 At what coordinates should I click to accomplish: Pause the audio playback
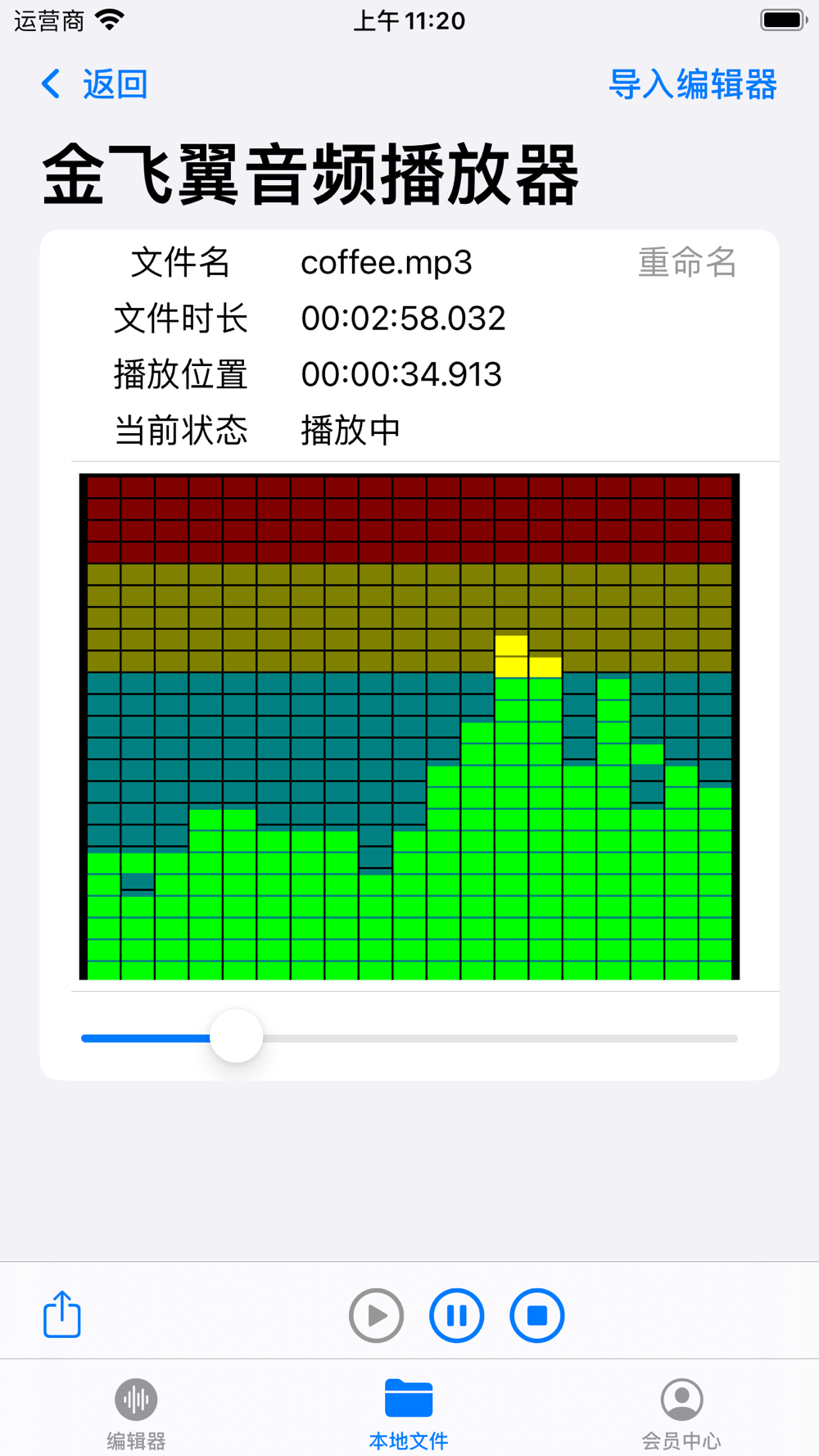[456, 1316]
